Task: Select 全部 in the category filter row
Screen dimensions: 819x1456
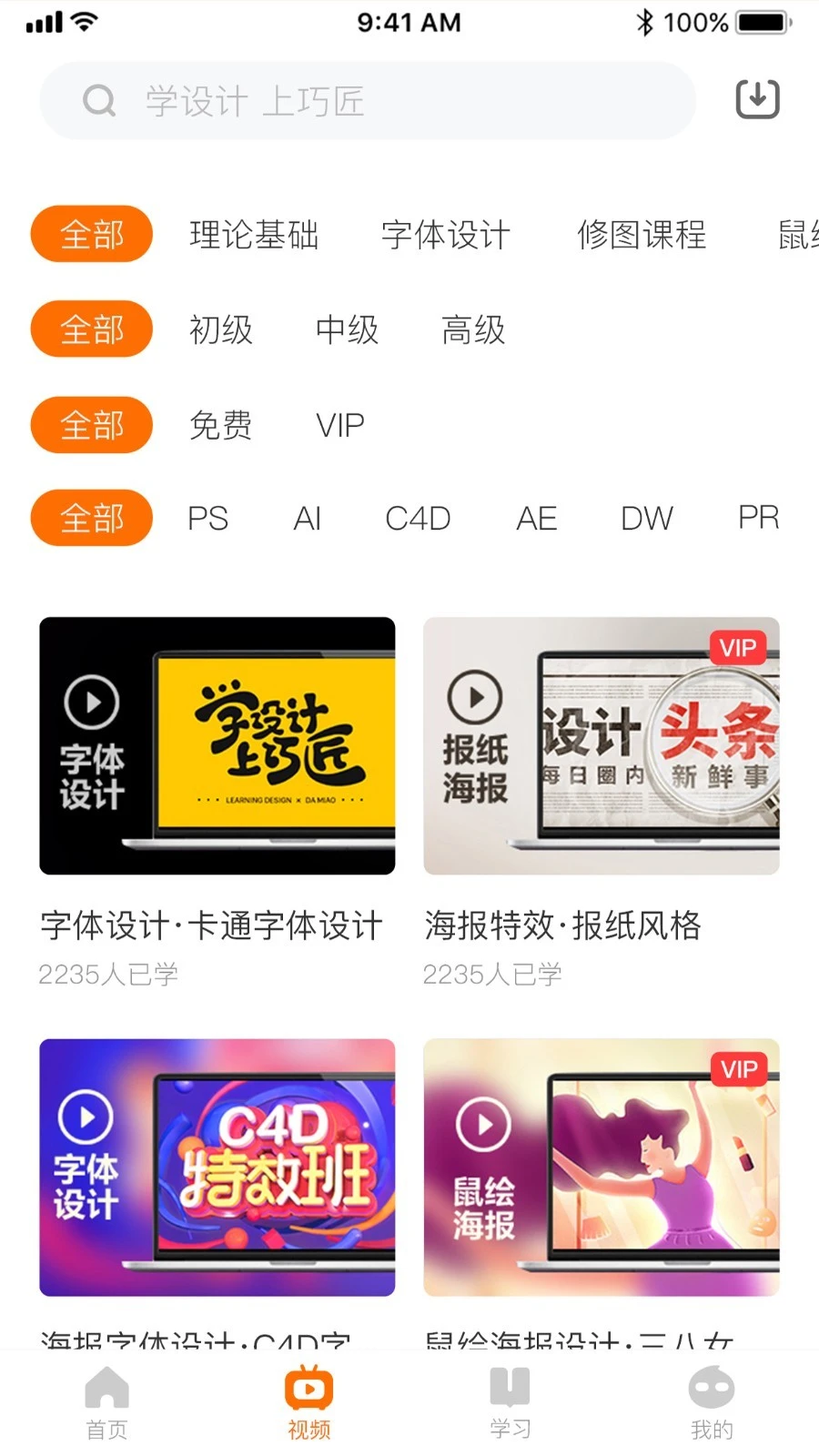Action: [91, 234]
